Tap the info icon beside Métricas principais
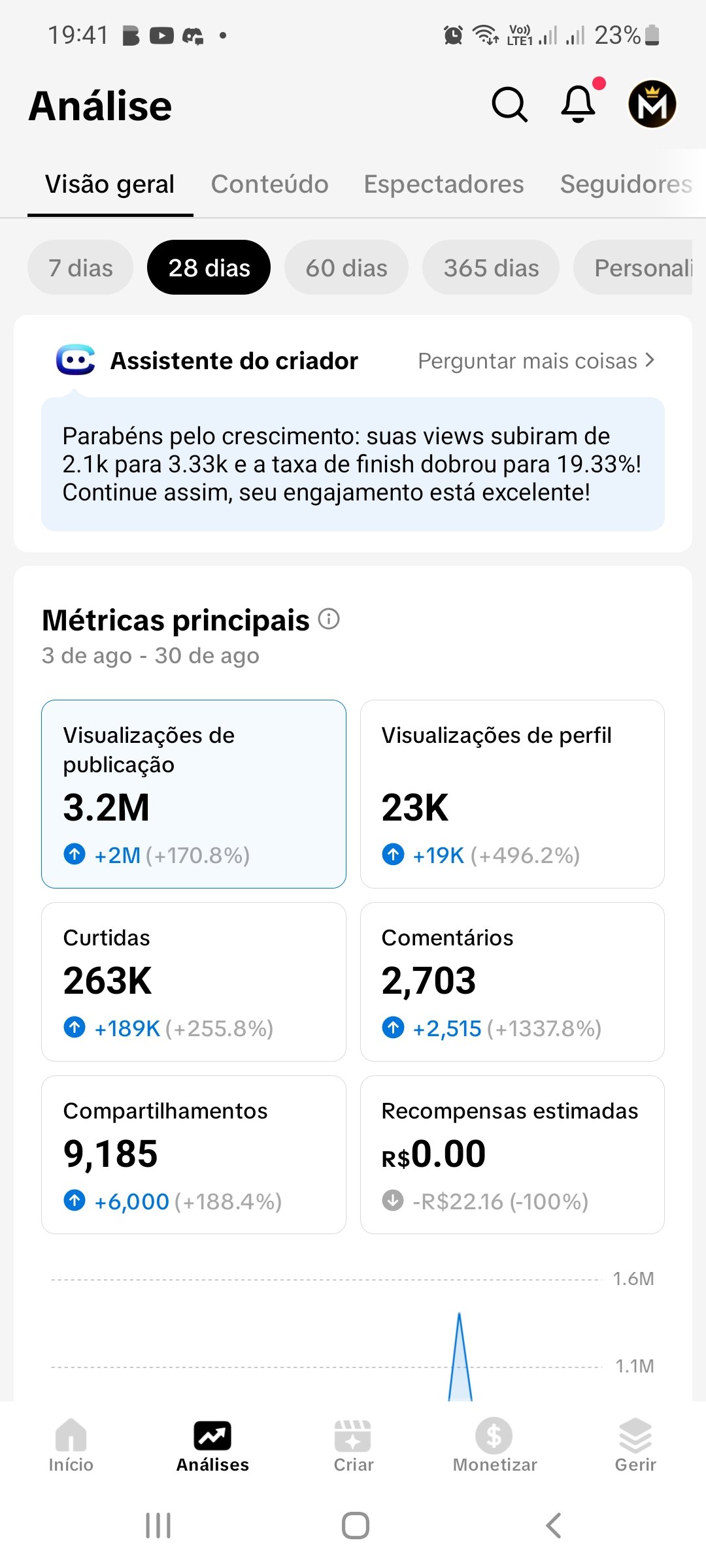The image size is (706, 1568). point(329,619)
